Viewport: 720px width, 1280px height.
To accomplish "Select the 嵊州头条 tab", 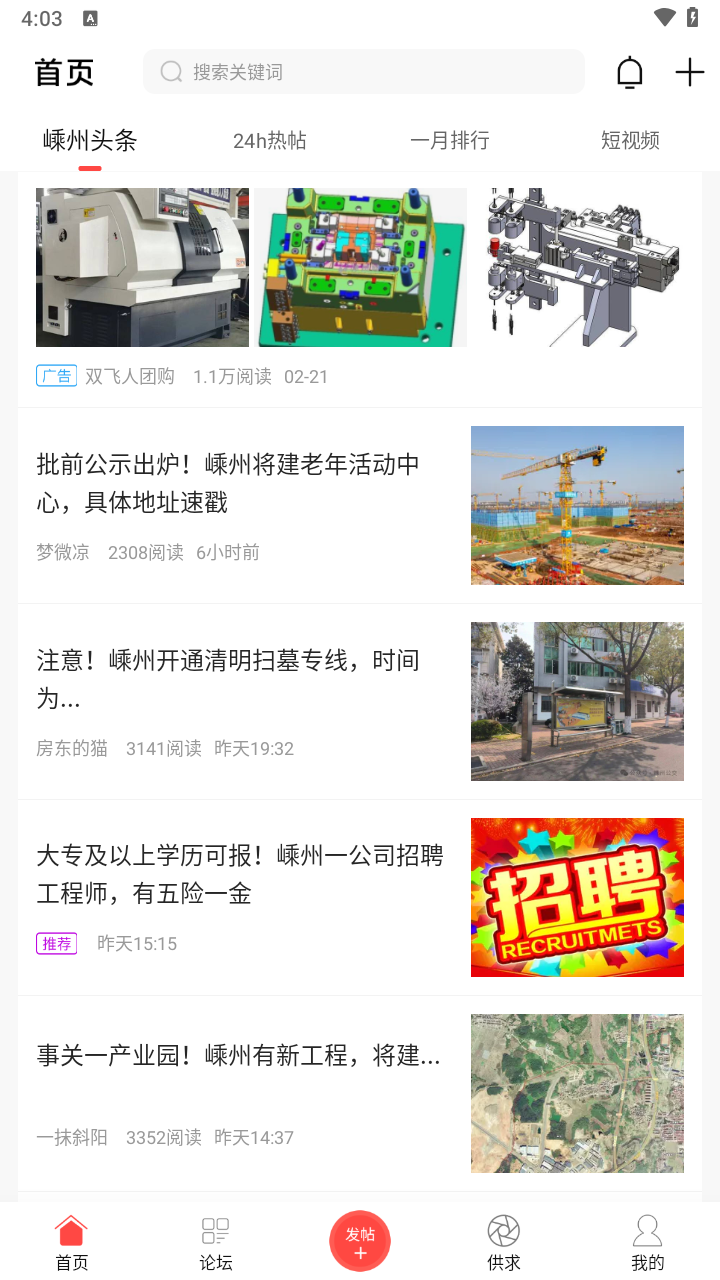I will [x=90, y=141].
